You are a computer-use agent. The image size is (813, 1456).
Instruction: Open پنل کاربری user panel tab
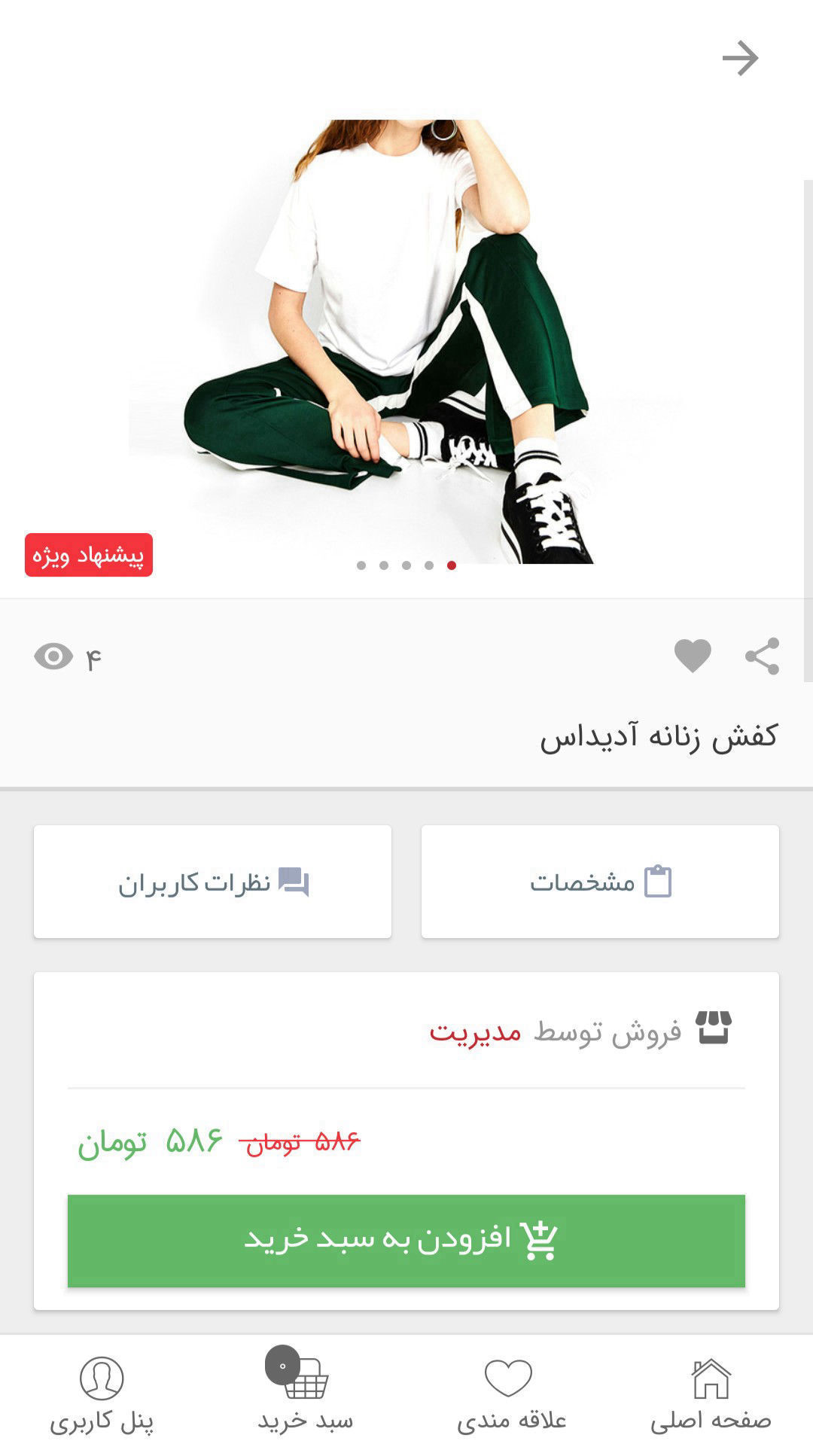pos(102,1396)
